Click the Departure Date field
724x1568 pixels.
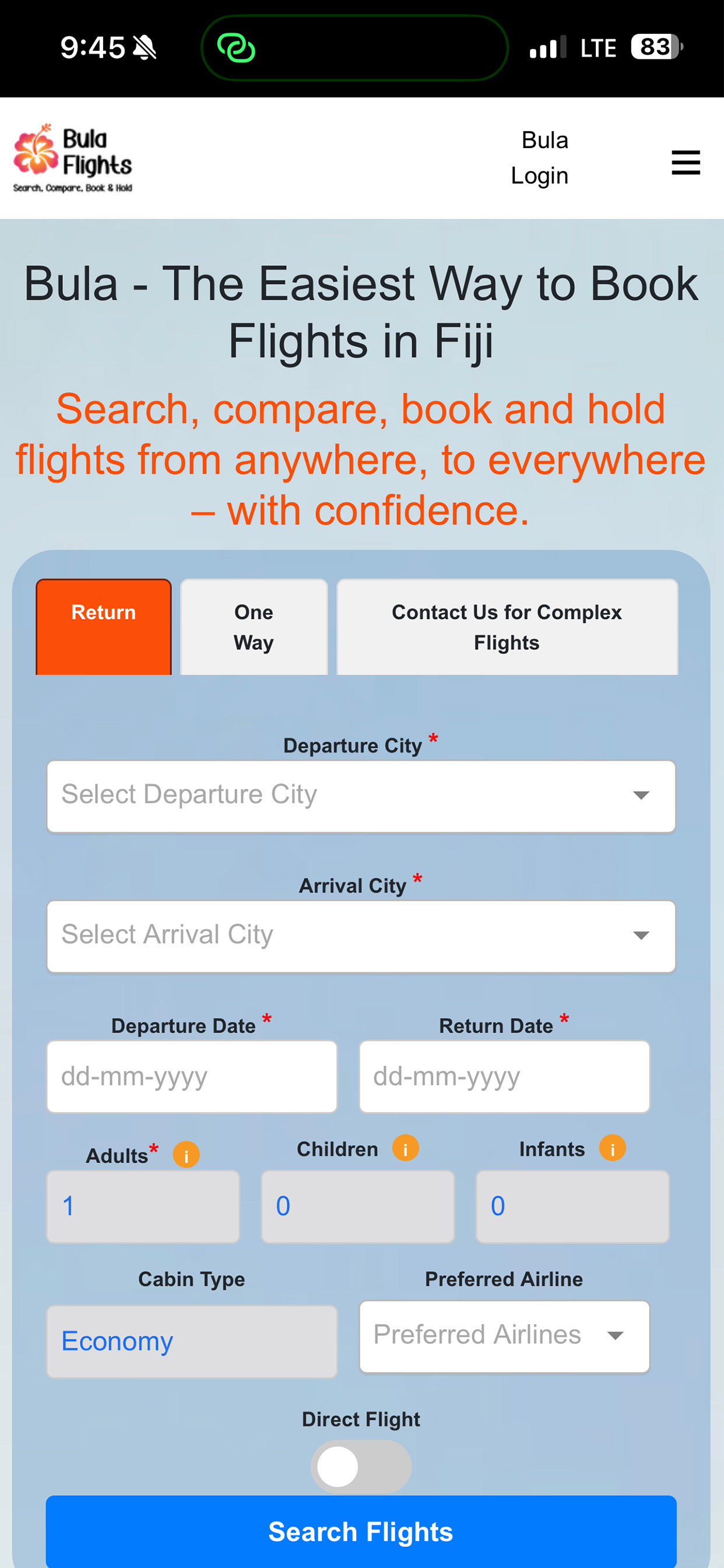(192, 1076)
